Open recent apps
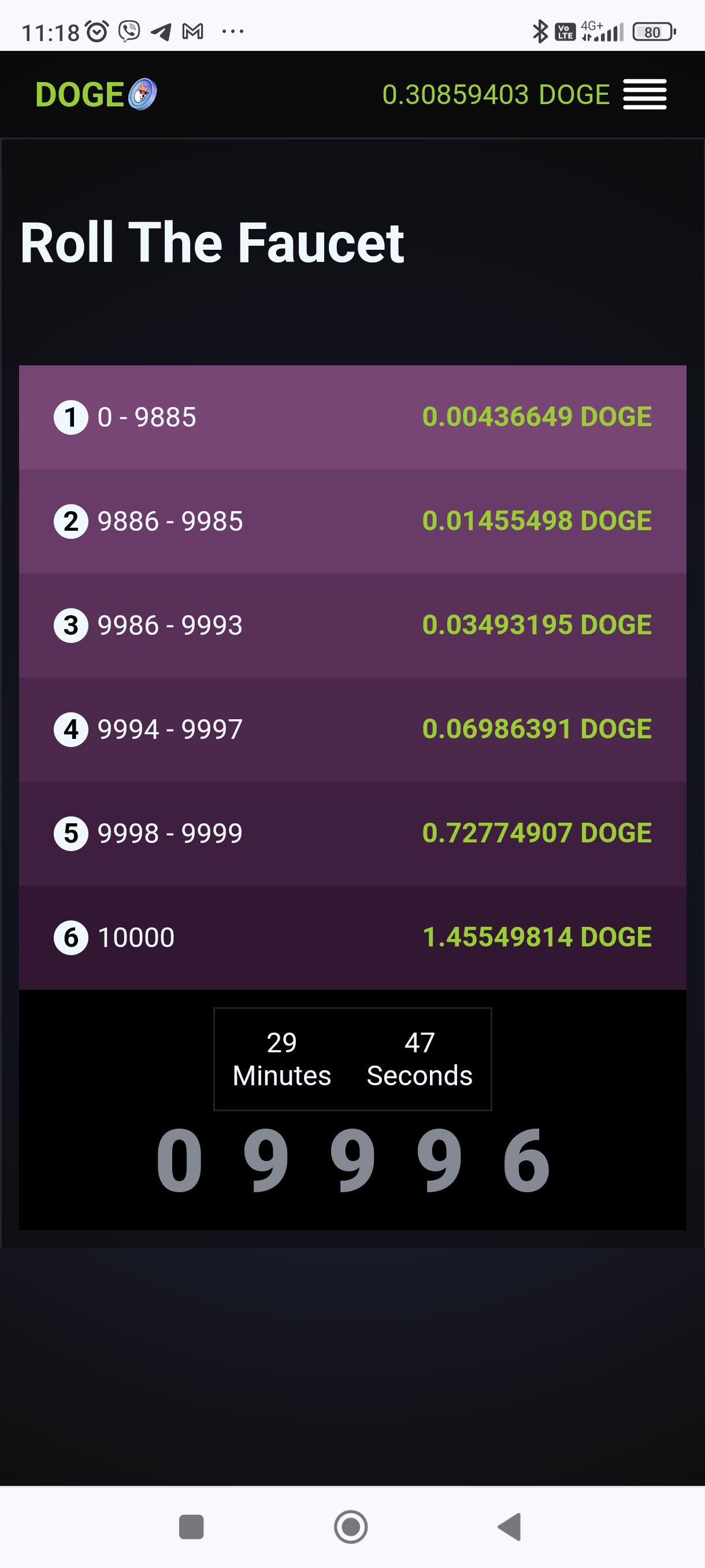This screenshot has width=705, height=1568. pyautogui.click(x=192, y=1526)
